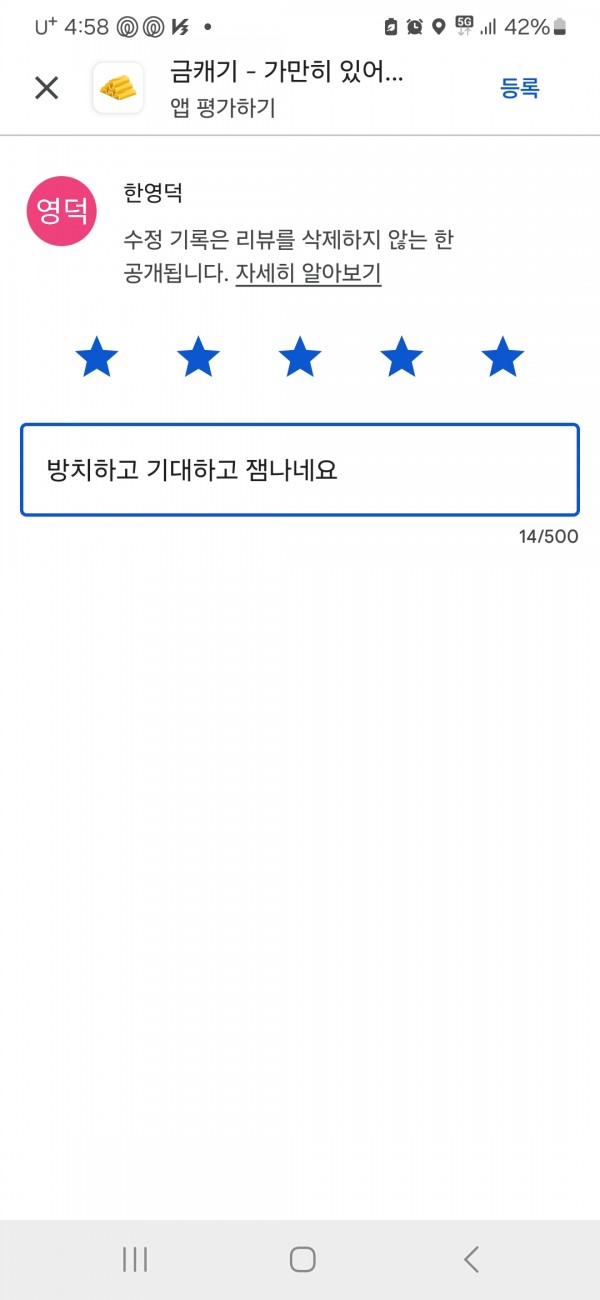Set the rating to one star

pyautogui.click(x=97, y=357)
